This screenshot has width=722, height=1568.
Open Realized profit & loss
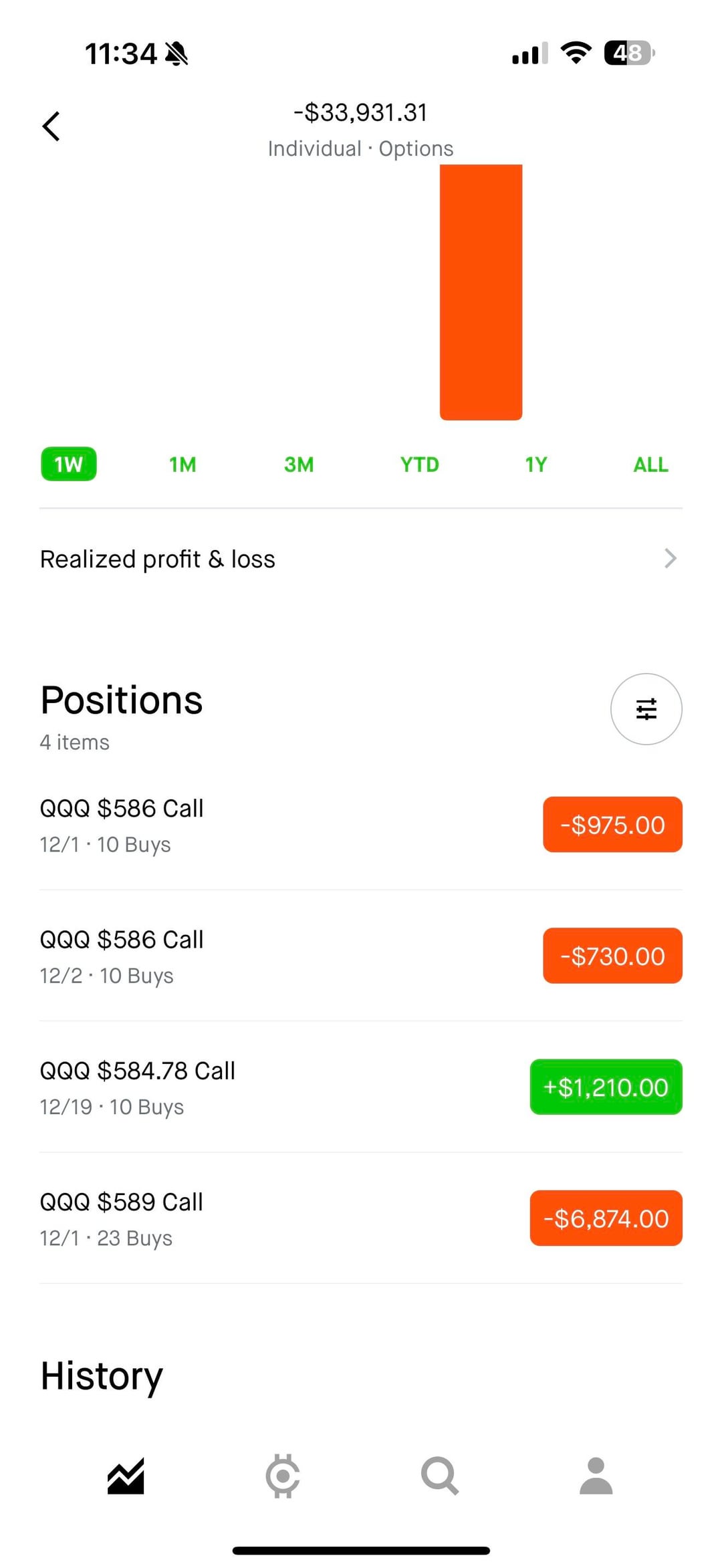point(361,559)
